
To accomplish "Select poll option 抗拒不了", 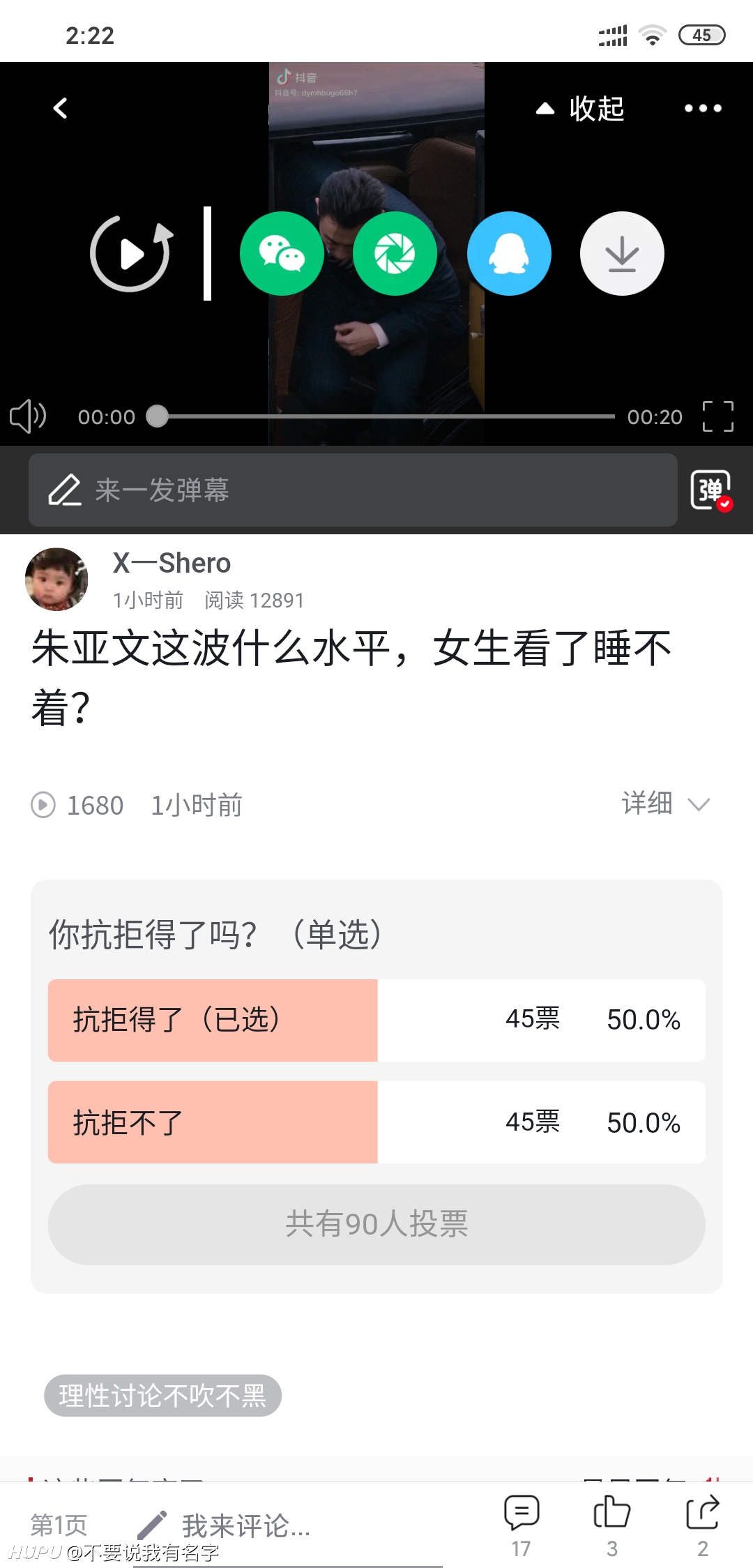I will click(x=376, y=1122).
